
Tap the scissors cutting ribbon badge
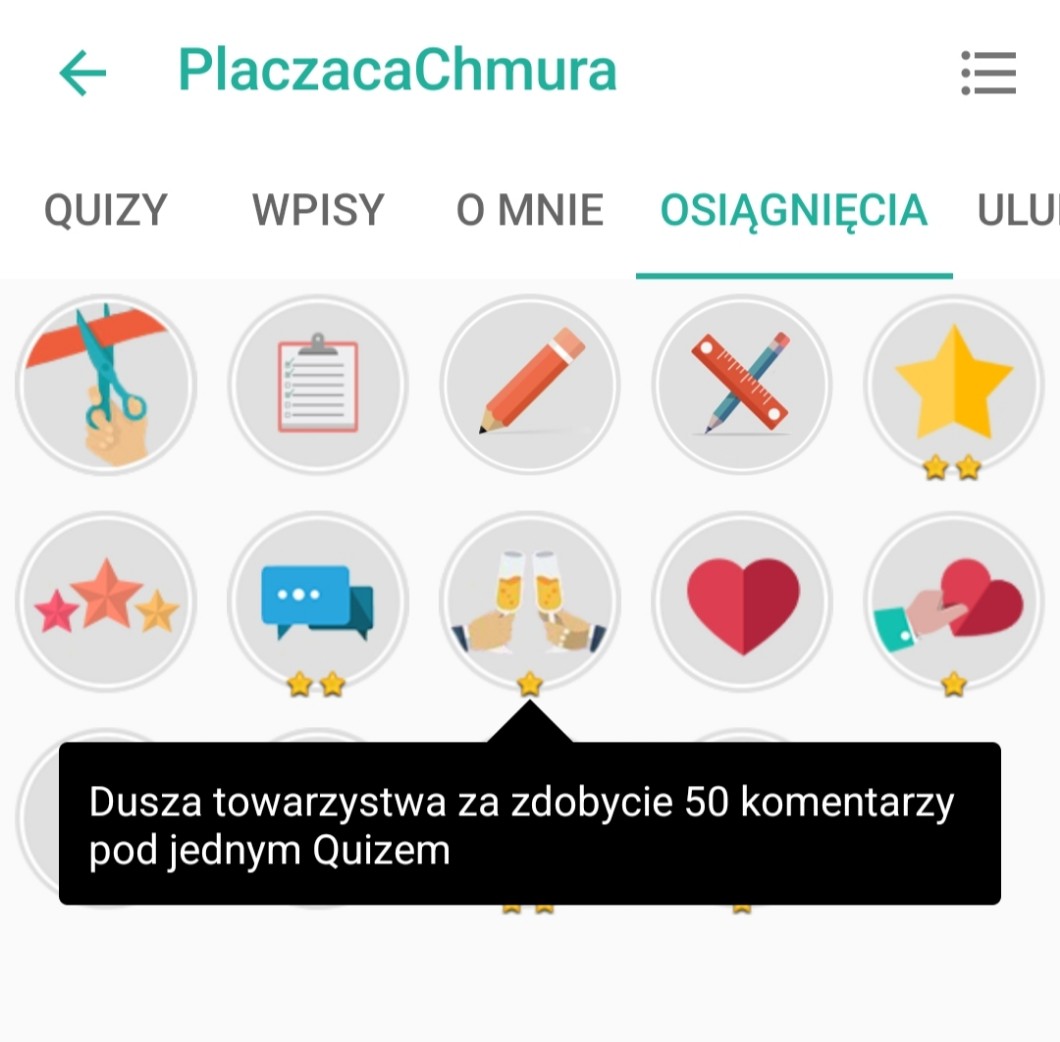click(x=106, y=385)
